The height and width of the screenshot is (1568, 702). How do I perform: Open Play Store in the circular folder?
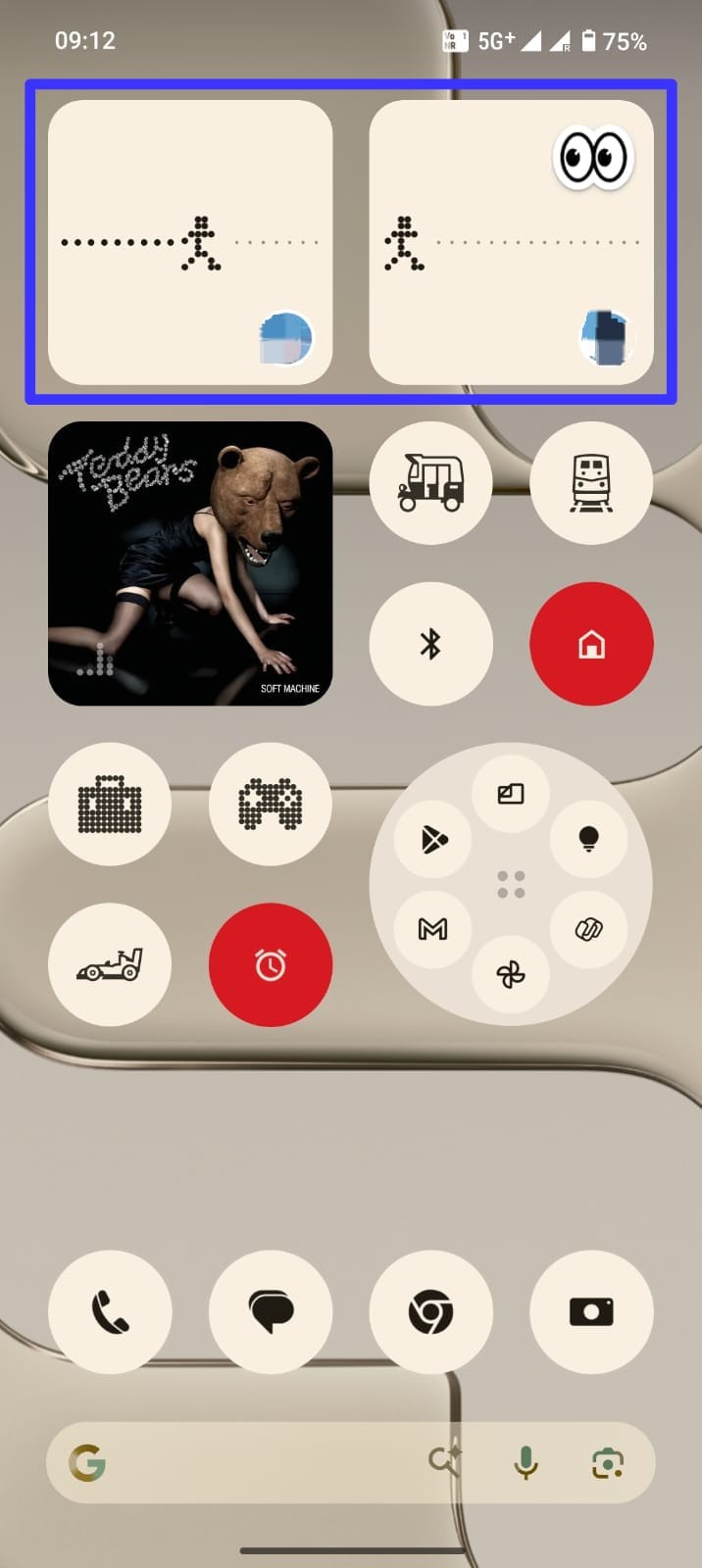tap(433, 839)
